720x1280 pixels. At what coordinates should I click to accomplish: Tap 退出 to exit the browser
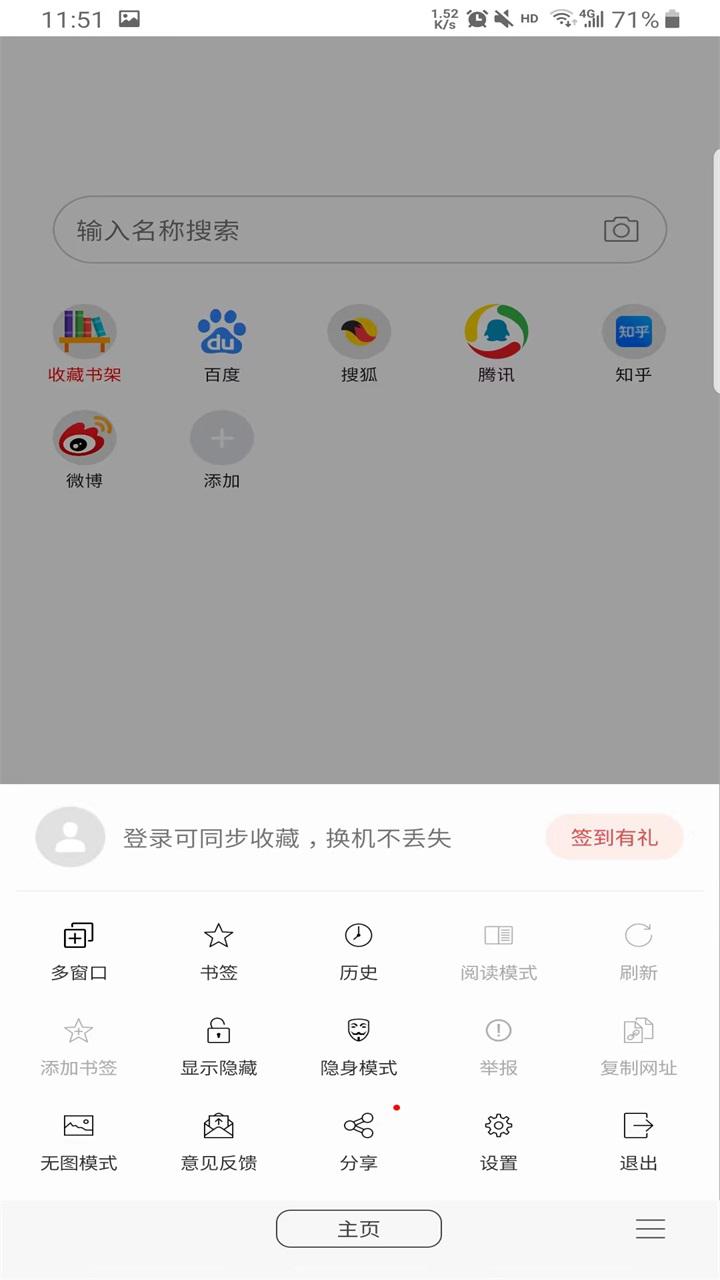639,1142
